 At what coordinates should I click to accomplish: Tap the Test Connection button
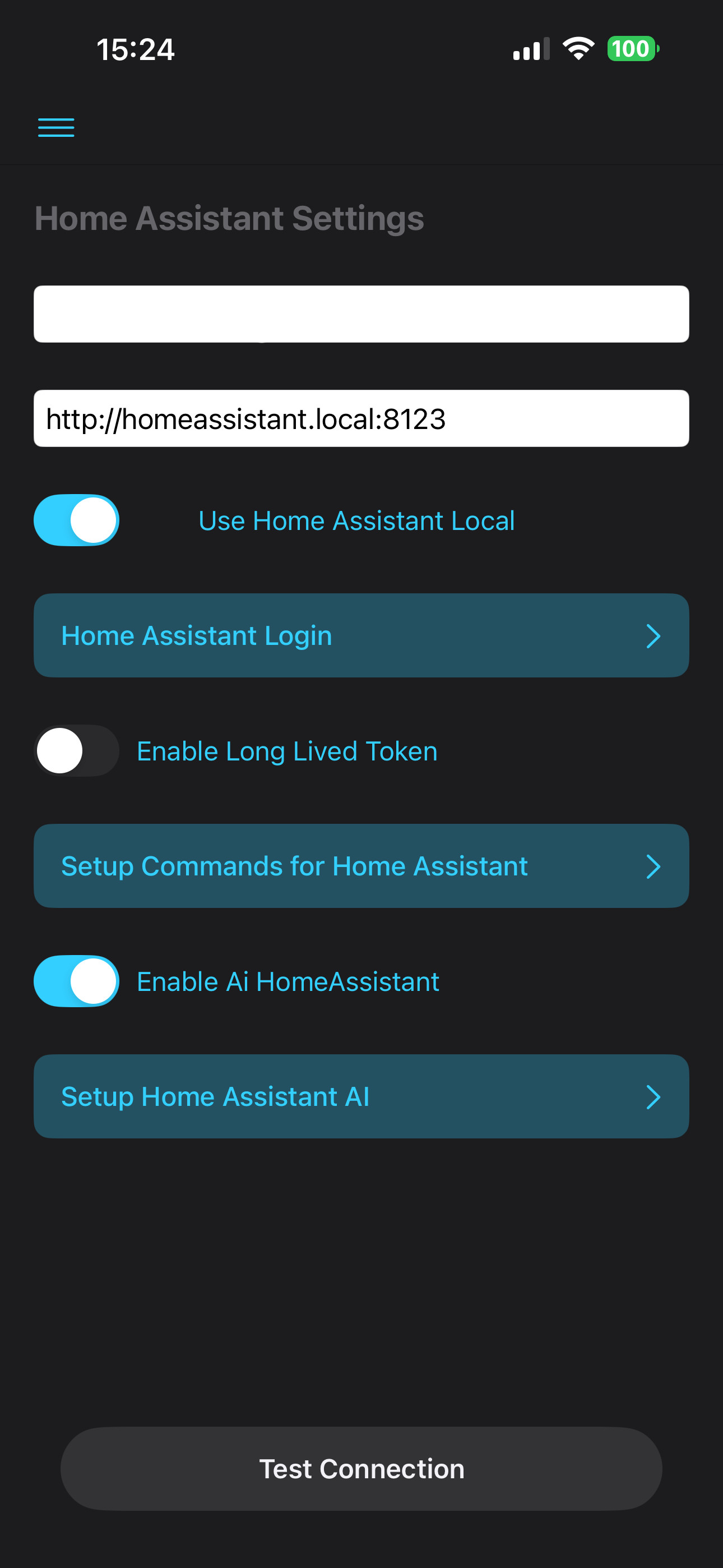point(361,1468)
